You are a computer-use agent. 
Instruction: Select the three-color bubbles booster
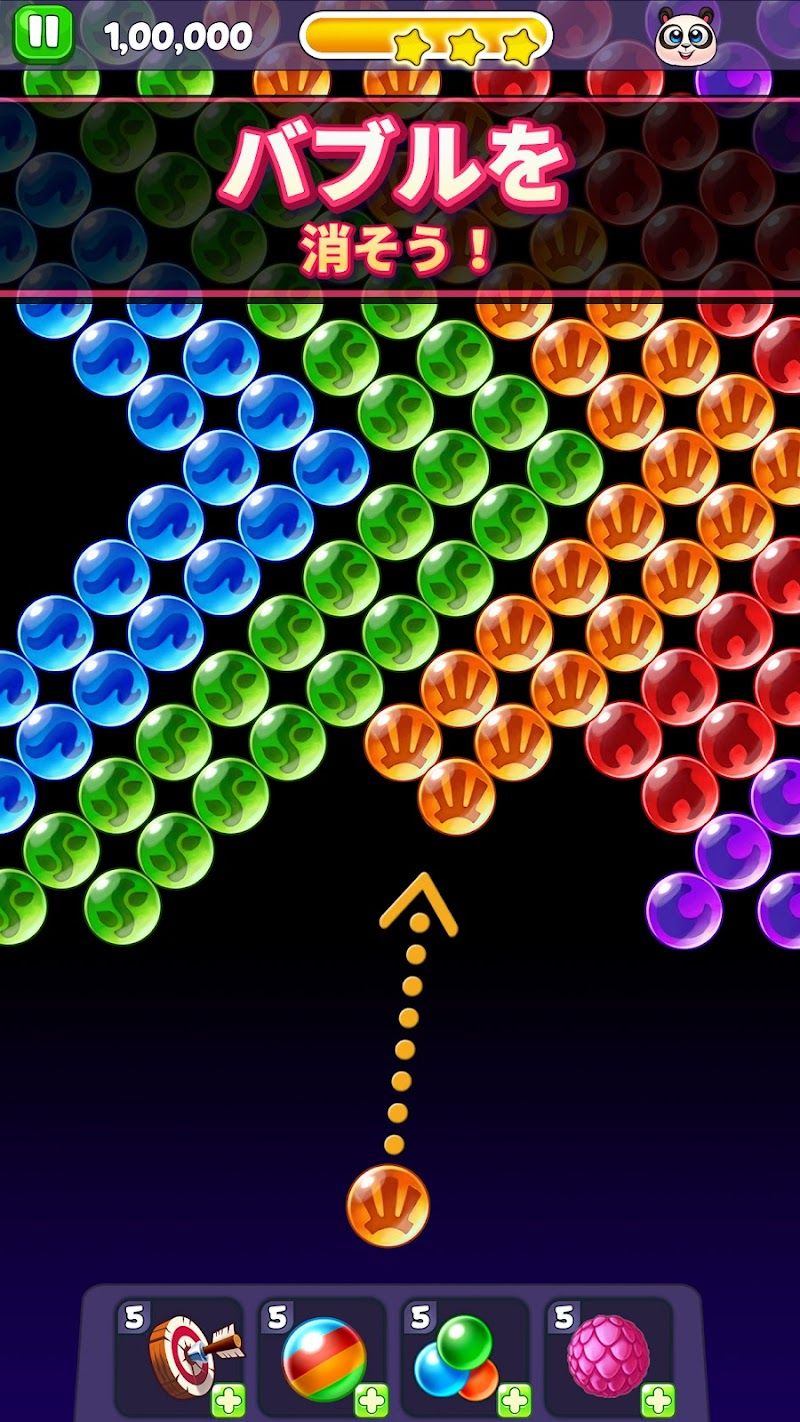[x=466, y=1357]
